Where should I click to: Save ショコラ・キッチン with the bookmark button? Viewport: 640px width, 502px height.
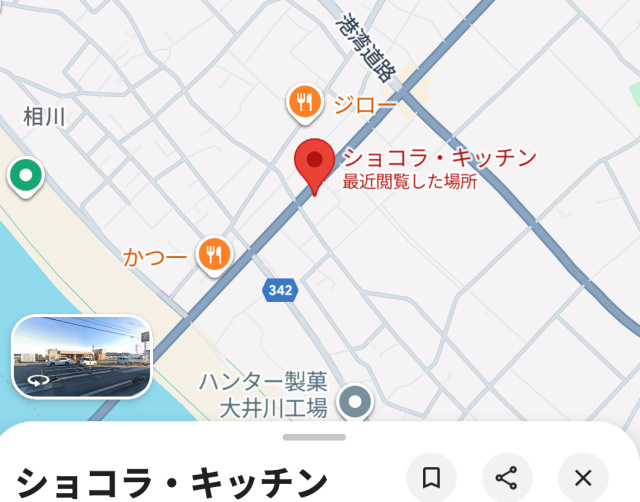pos(431,478)
